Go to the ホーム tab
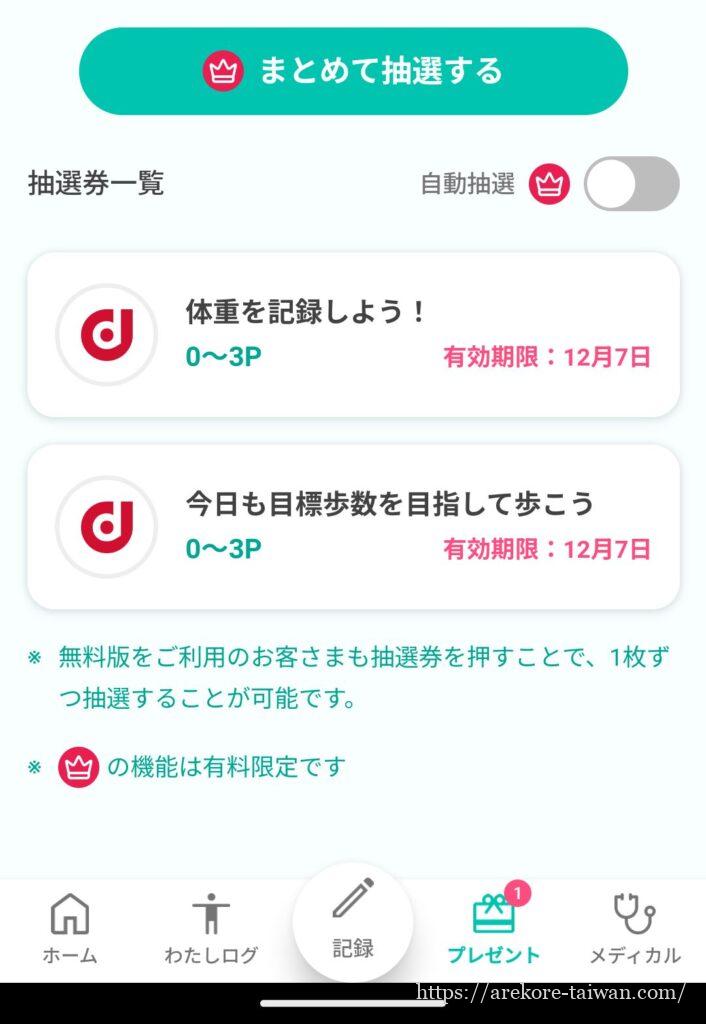The height and width of the screenshot is (1024, 706). click(70, 927)
